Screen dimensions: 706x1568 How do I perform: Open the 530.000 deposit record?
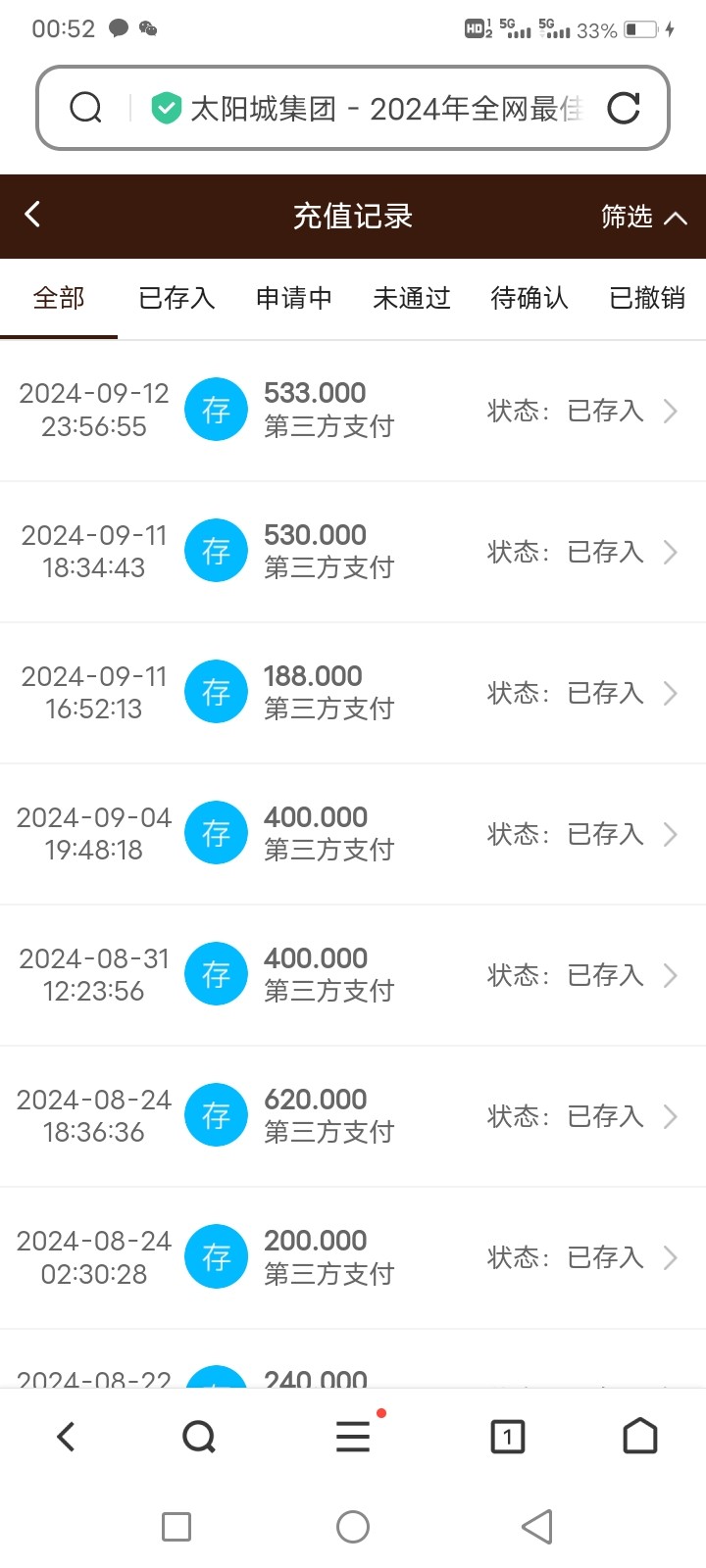[x=353, y=552]
